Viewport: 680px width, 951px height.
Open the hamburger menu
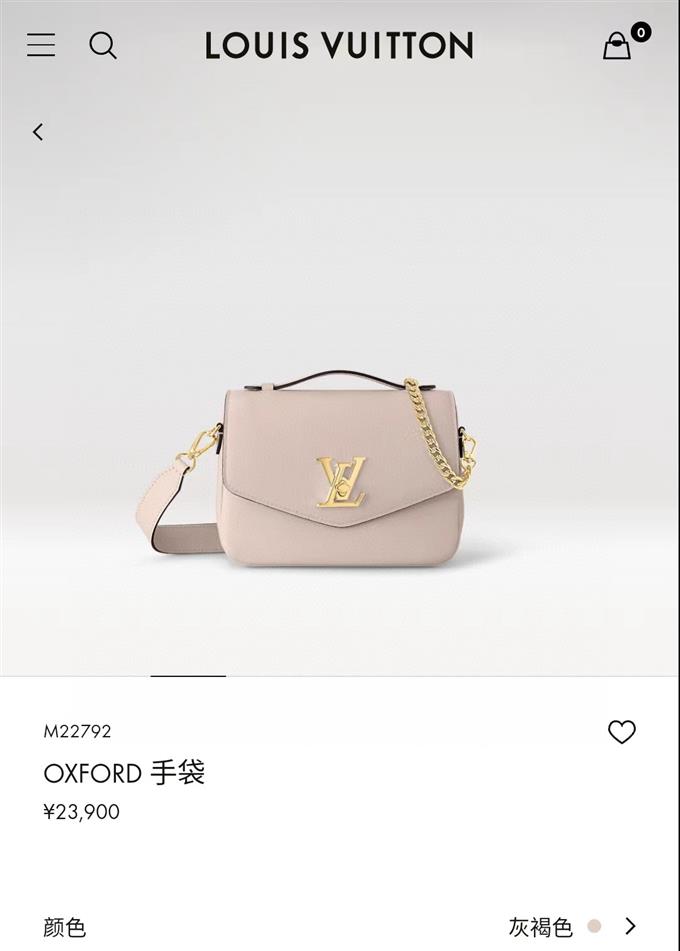pyautogui.click(x=41, y=45)
